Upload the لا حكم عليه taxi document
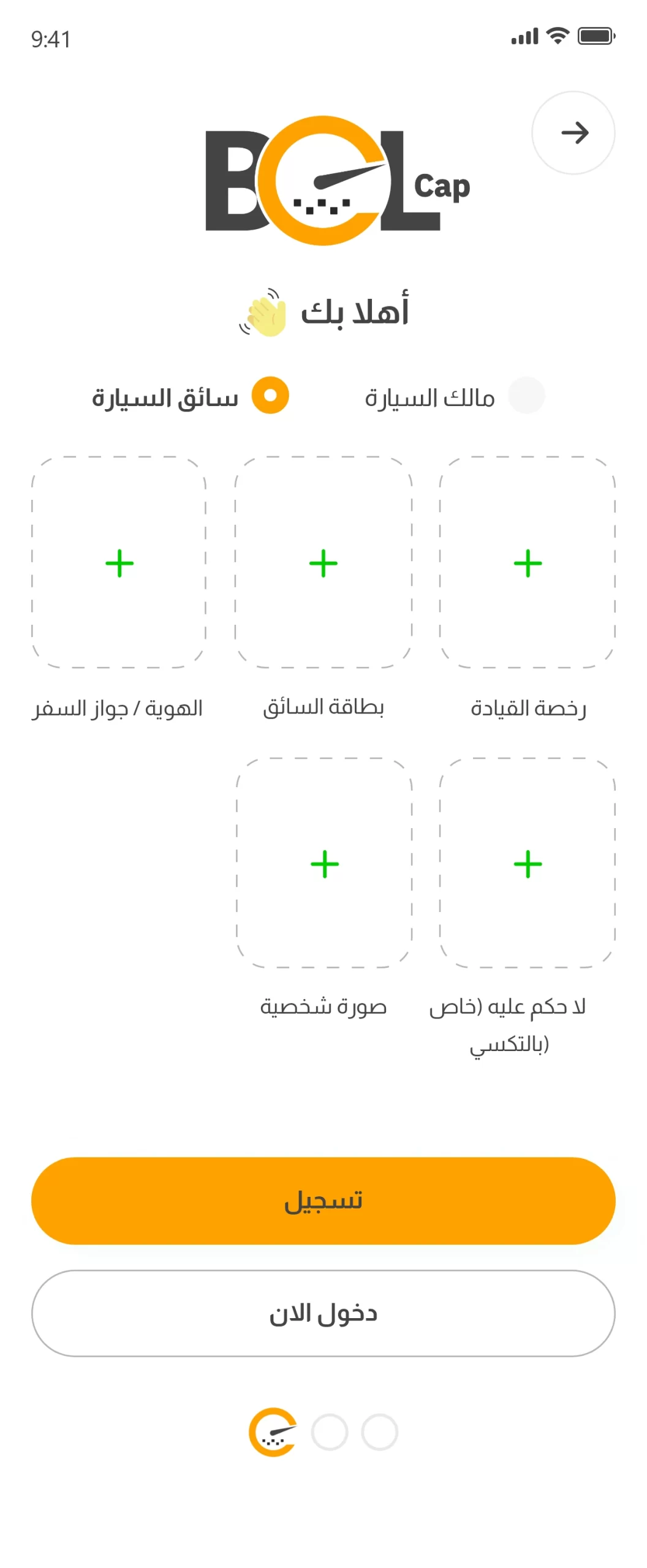The width and height of the screenshot is (647, 1568). [528, 864]
